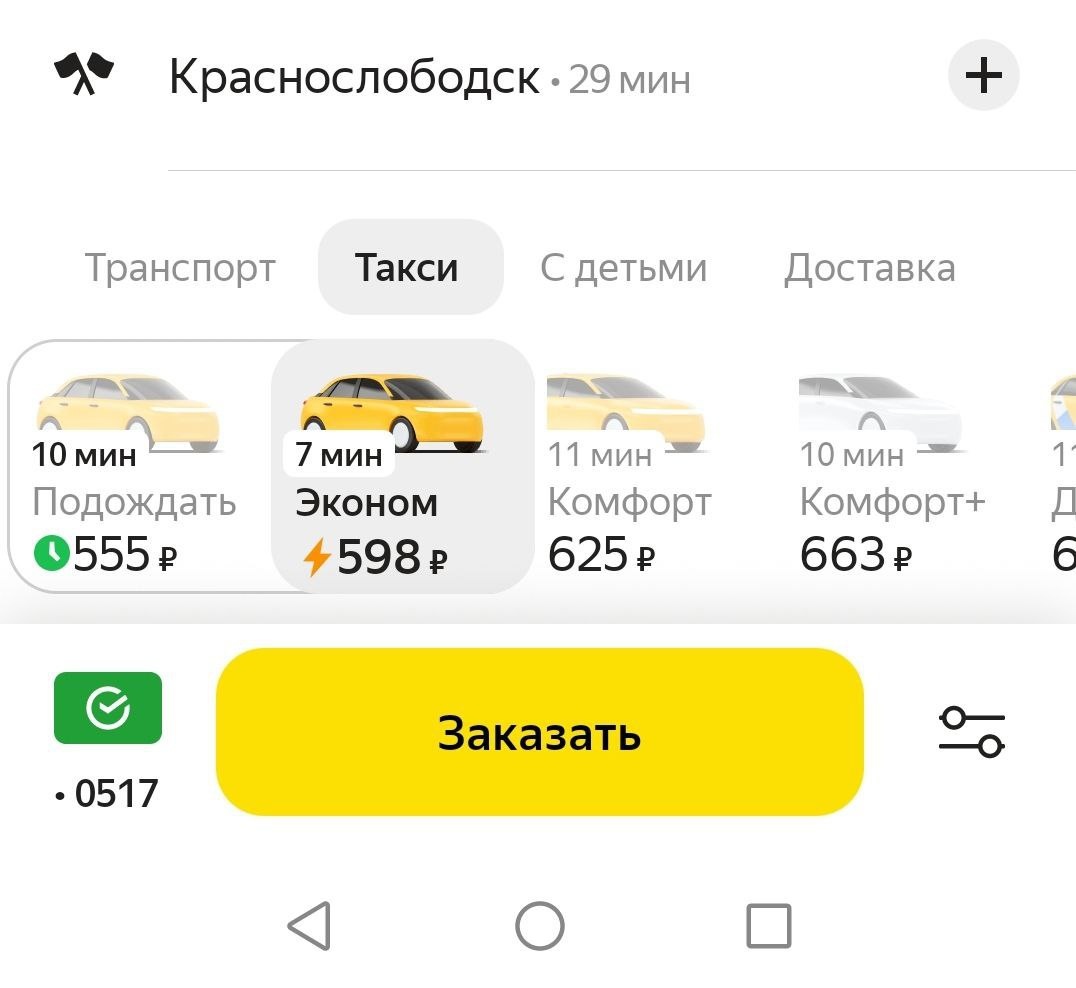Pick the Комфорт tariff for 625 ₽

click(630, 468)
